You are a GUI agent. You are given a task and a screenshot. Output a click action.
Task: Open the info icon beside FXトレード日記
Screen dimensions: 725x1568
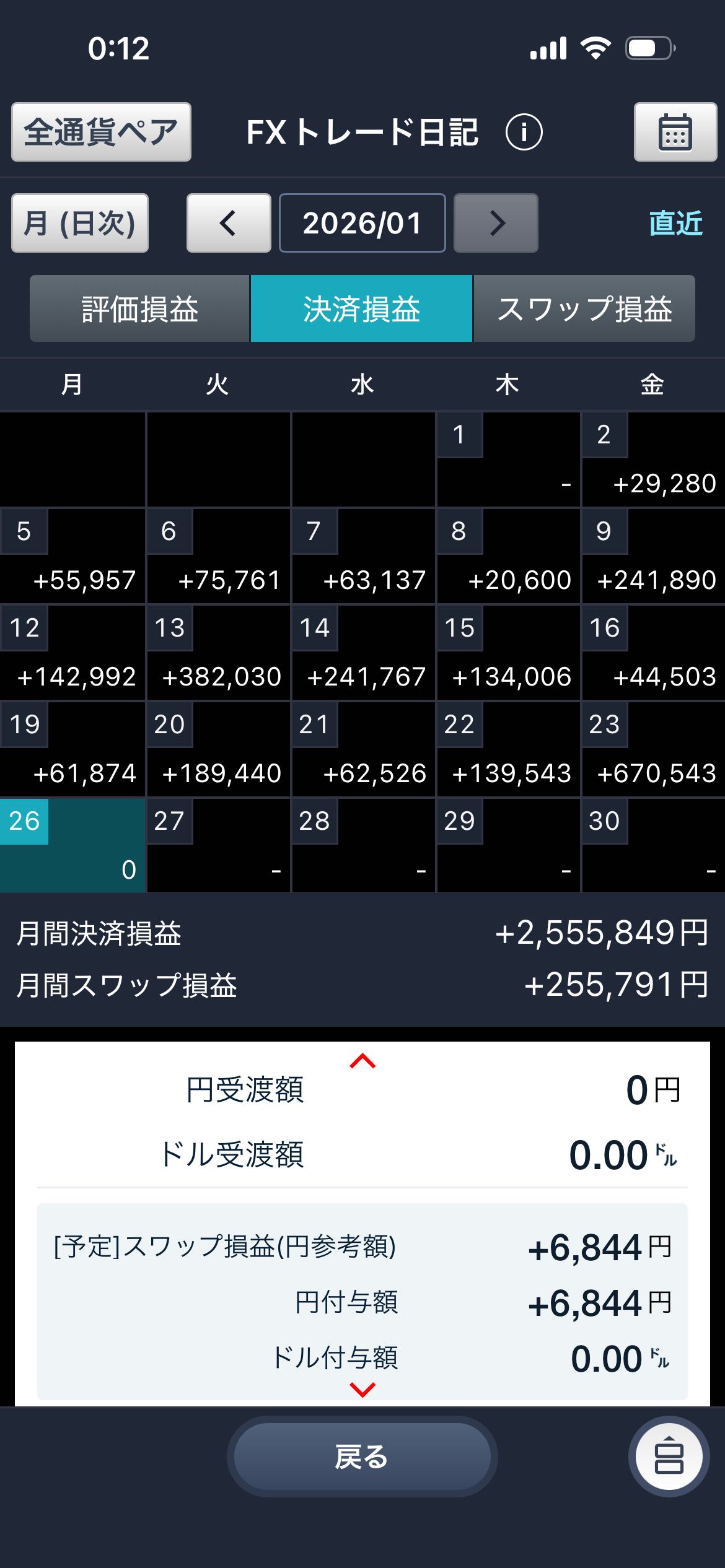(524, 132)
